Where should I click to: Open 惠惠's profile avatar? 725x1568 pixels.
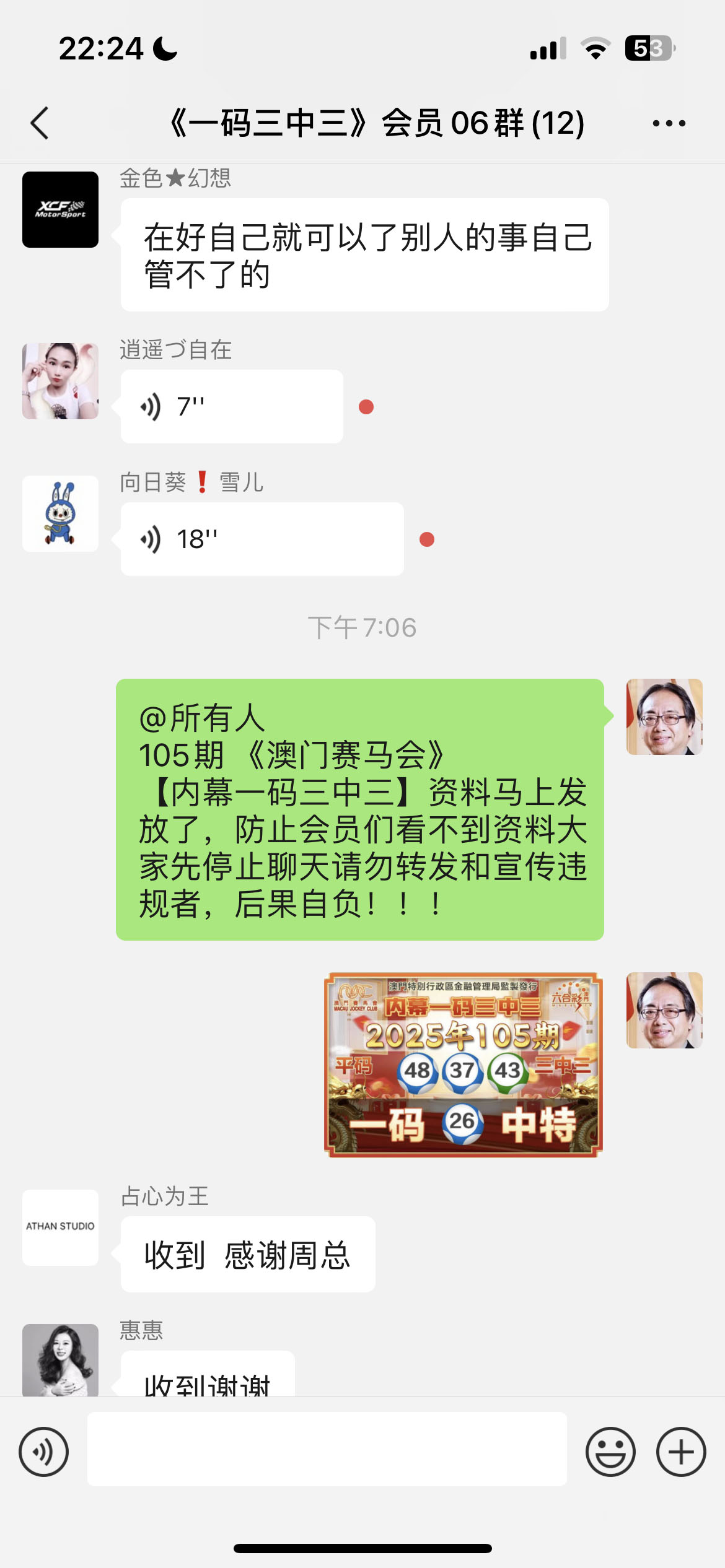60,1360
